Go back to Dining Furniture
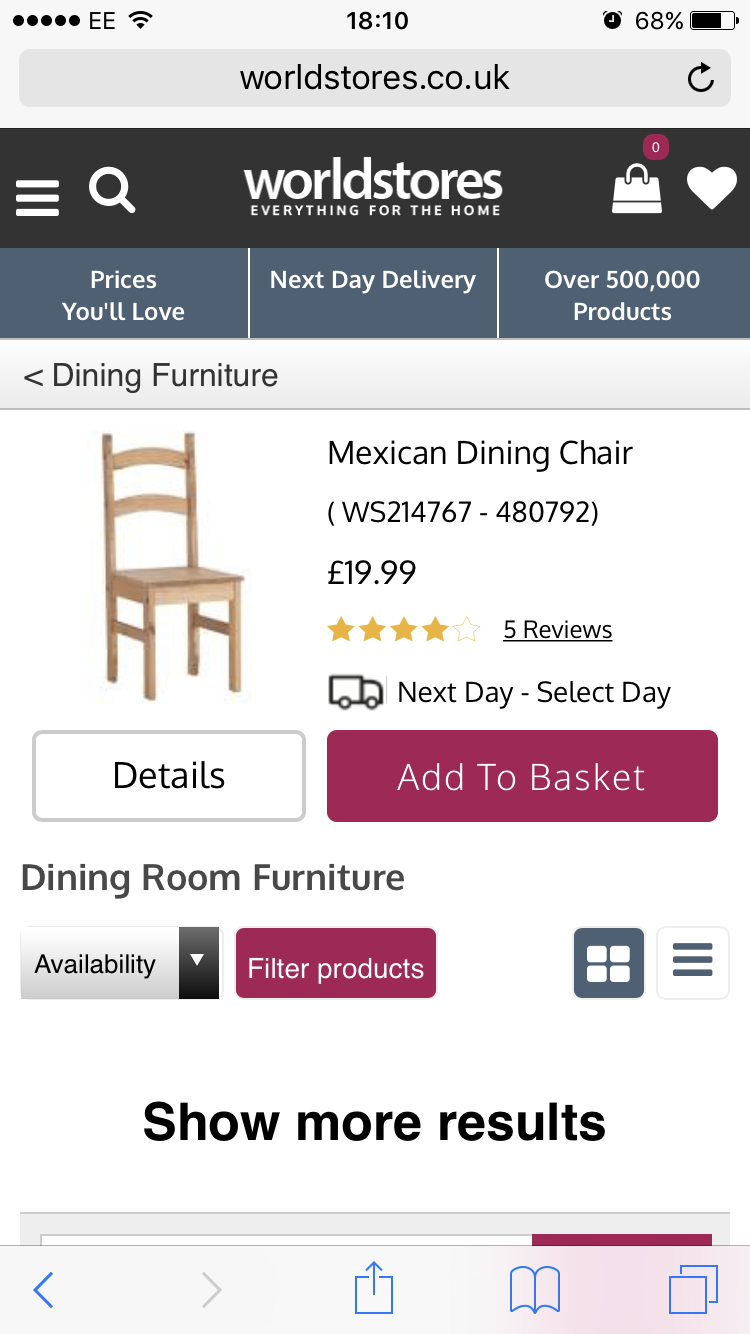Screen dimensions: 750x1334 pos(150,376)
